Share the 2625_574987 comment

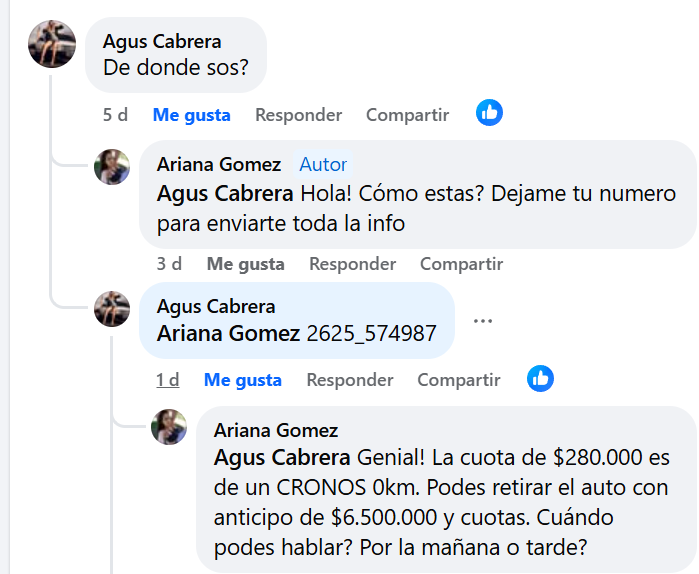pos(458,380)
